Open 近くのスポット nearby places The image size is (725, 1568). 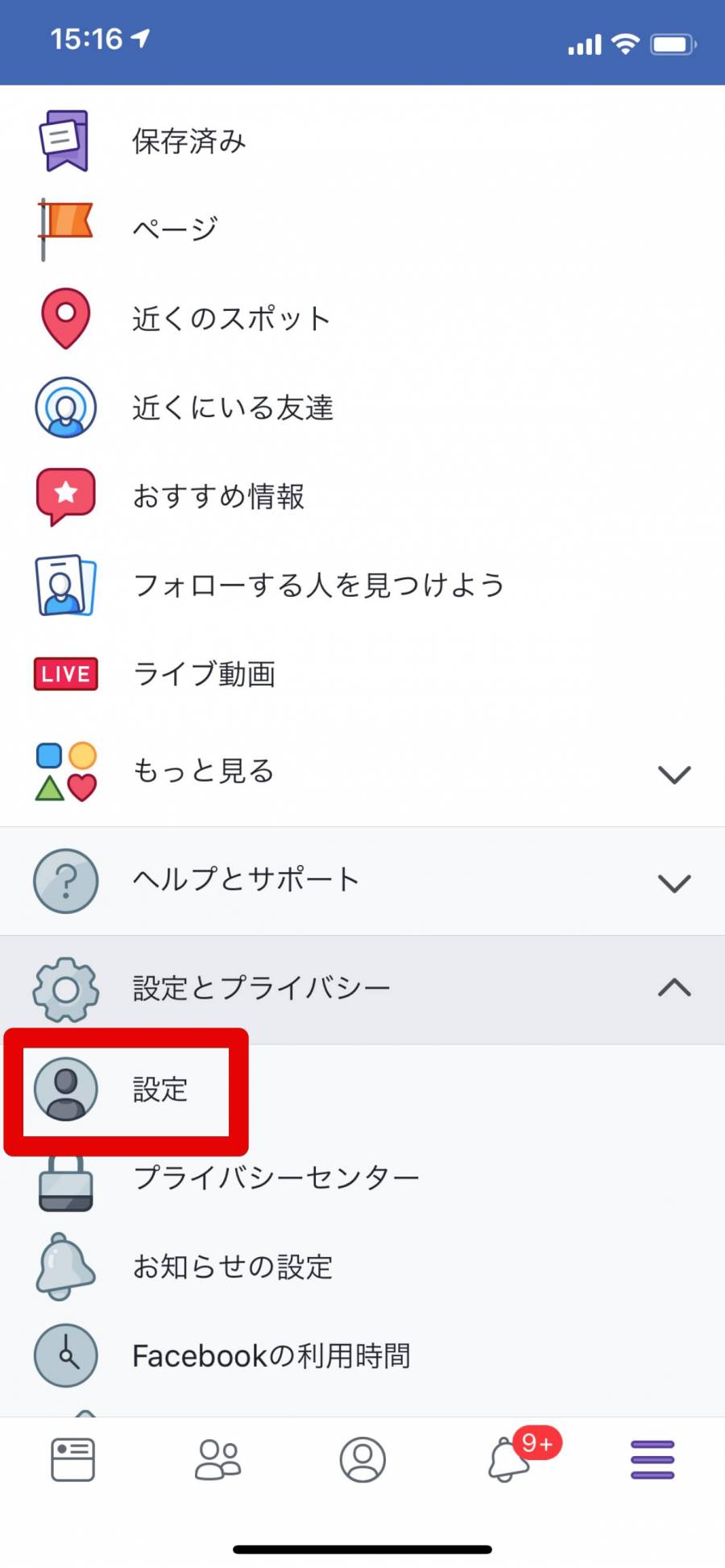coord(362,318)
